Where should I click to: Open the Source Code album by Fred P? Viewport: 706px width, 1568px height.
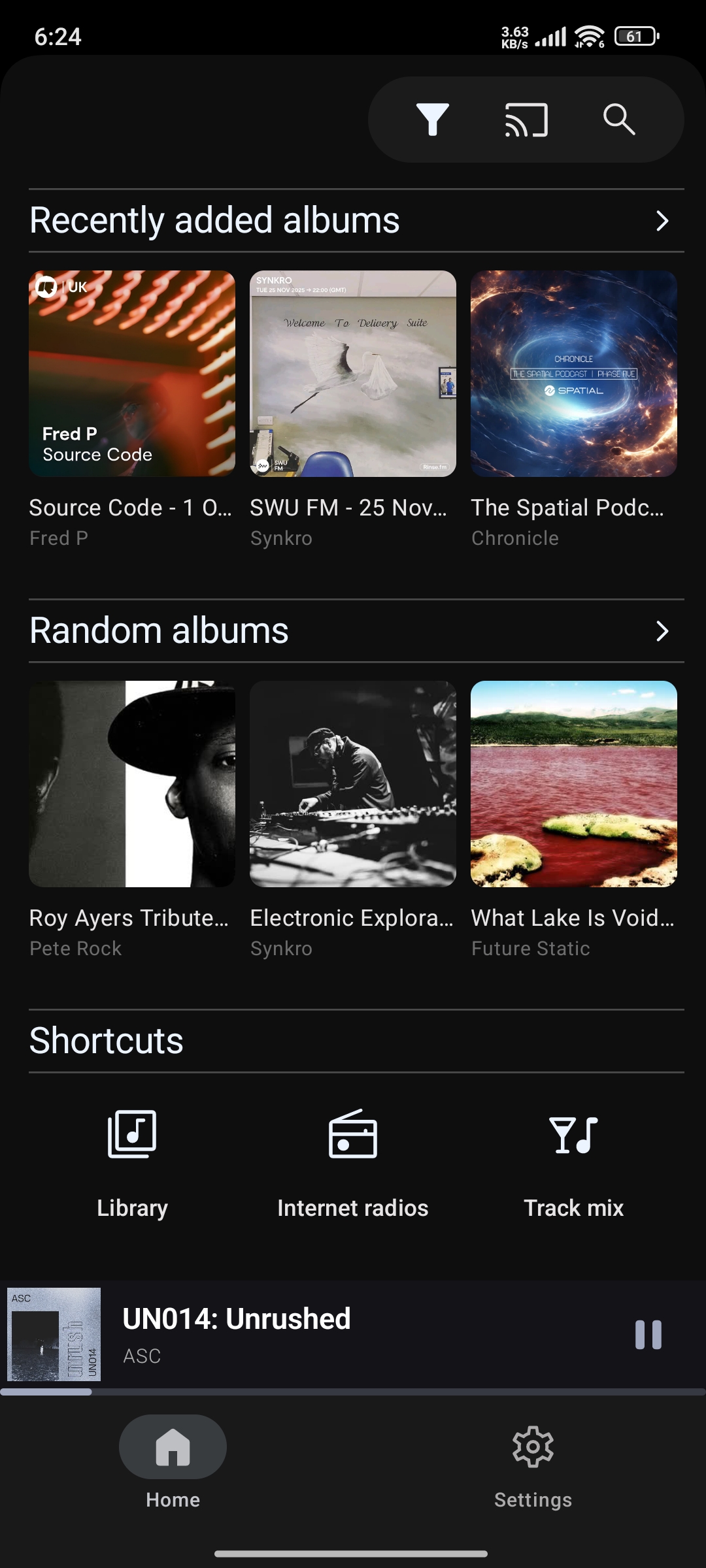(x=132, y=374)
